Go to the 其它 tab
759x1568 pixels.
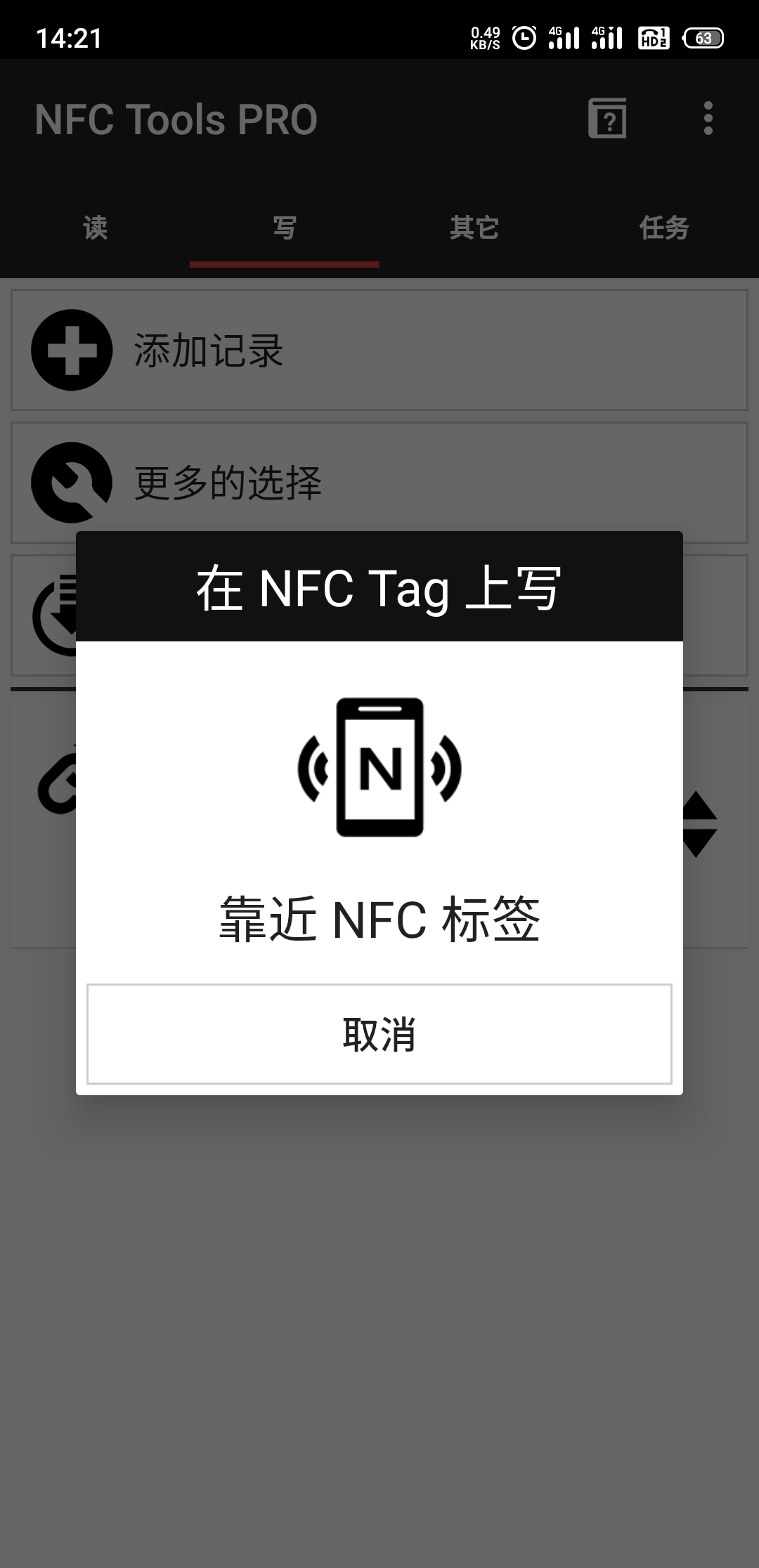[474, 228]
